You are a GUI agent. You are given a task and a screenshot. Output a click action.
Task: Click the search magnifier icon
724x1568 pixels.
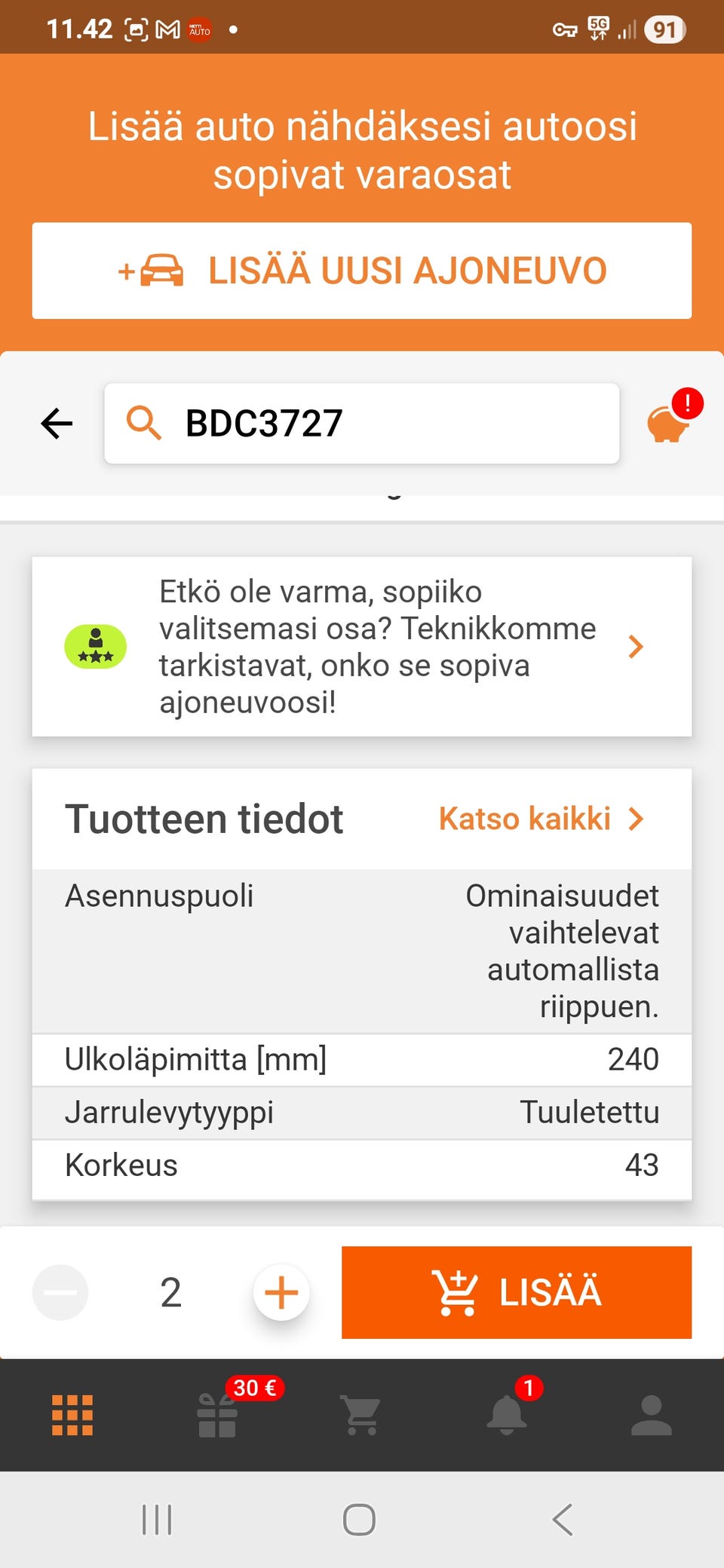(146, 423)
